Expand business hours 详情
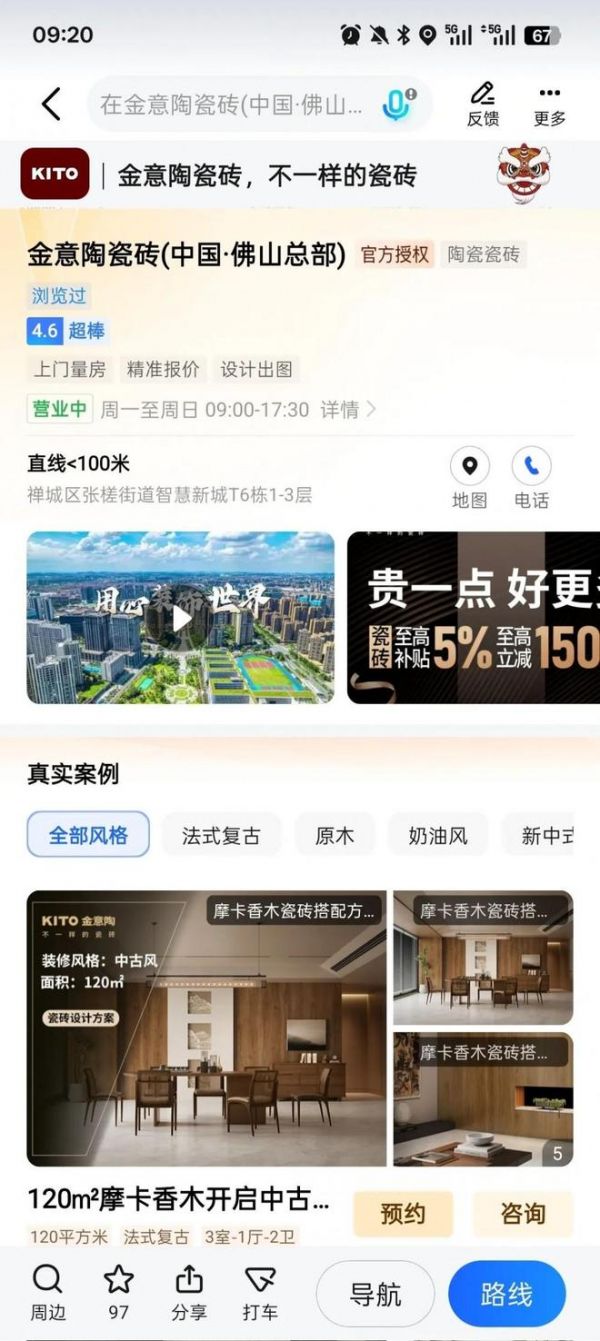This screenshot has width=600, height=1341. tap(347, 409)
